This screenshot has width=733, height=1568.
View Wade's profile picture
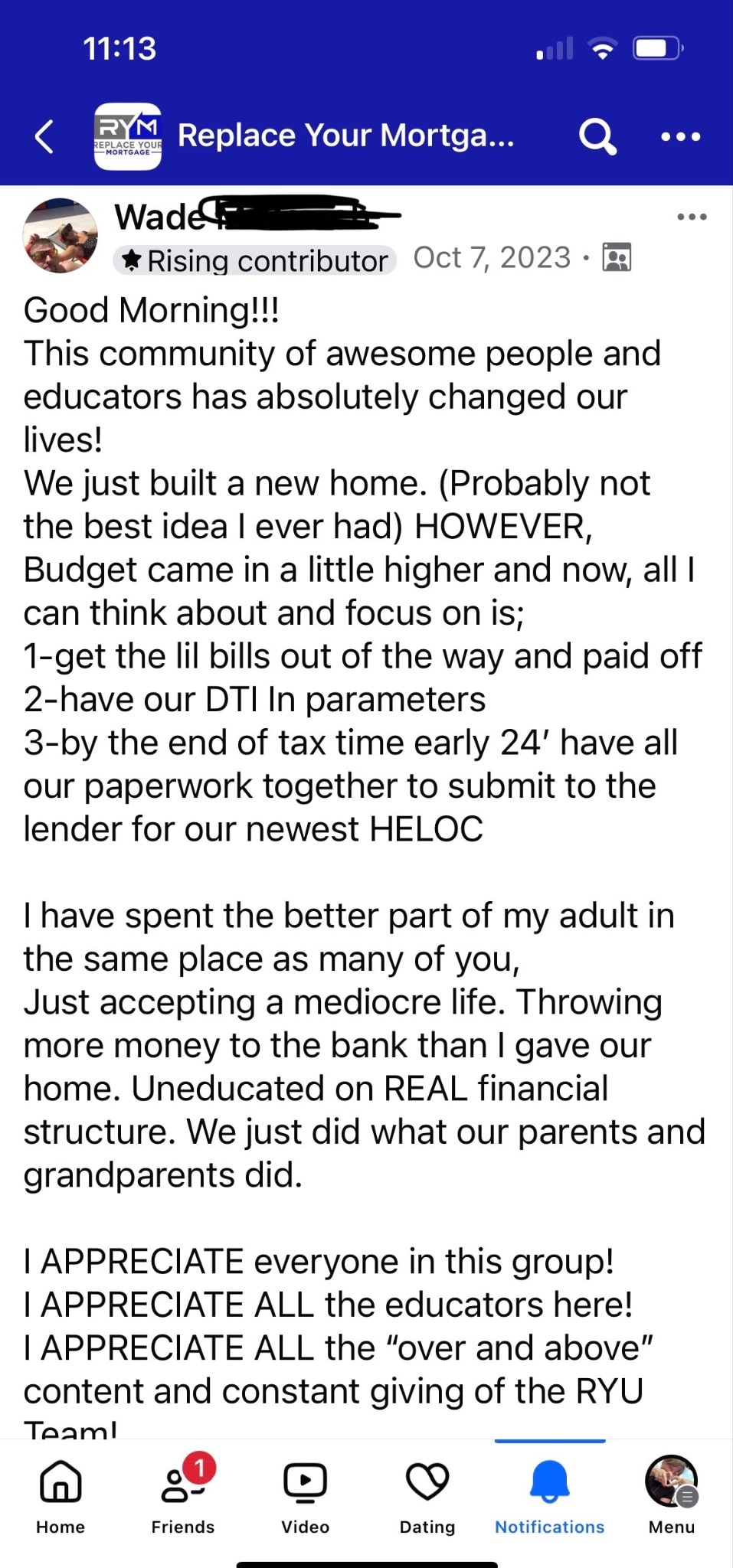point(61,236)
